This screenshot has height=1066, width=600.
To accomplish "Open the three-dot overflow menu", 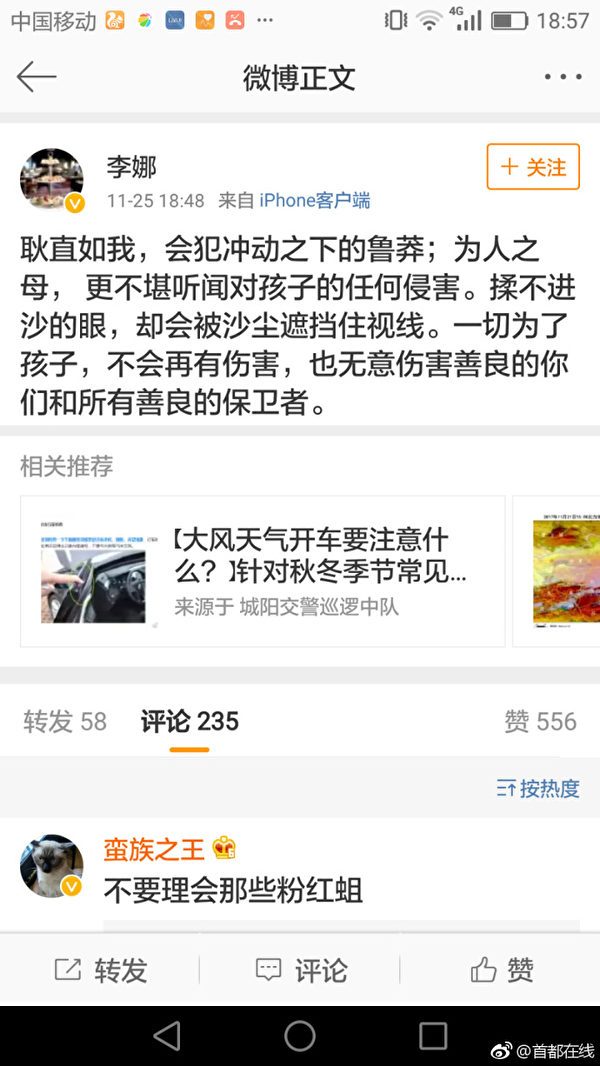I will point(562,78).
